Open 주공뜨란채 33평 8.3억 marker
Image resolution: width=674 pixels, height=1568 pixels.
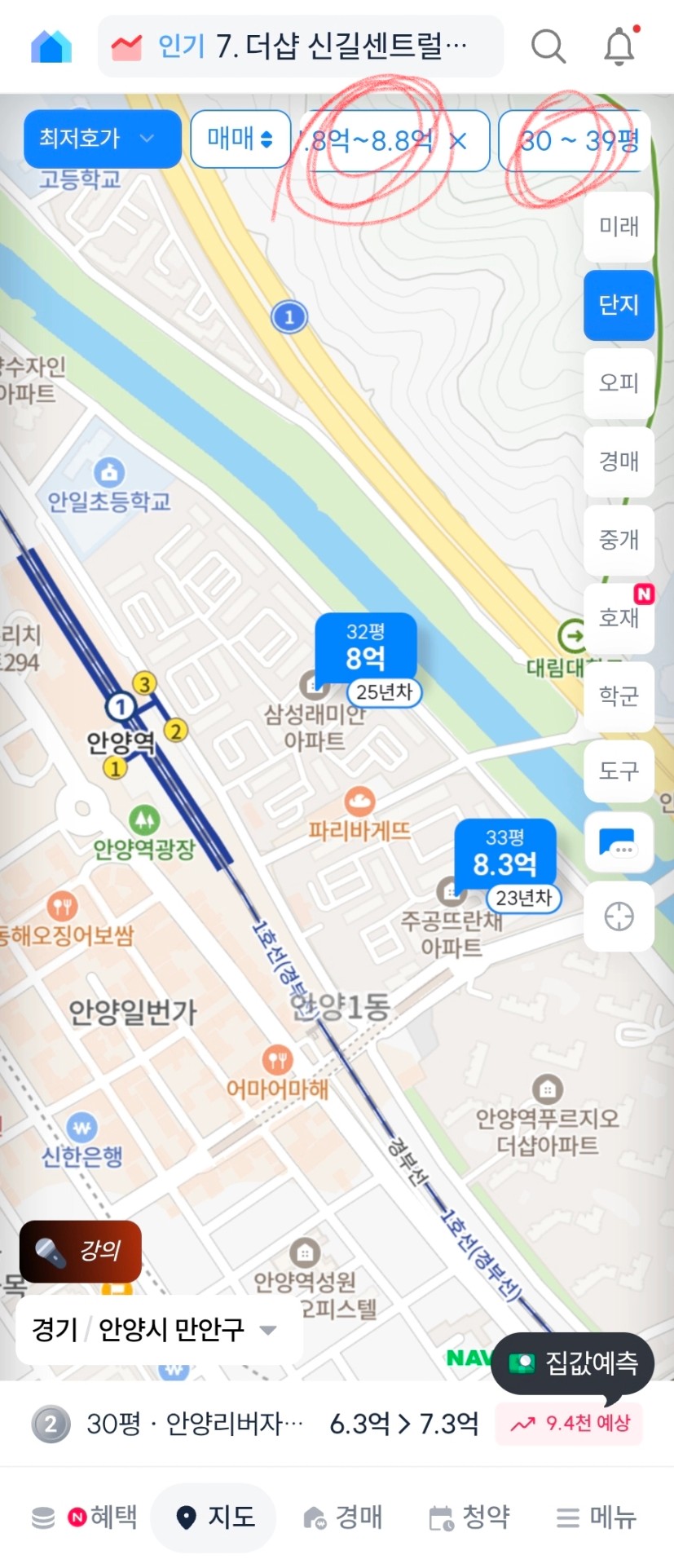[x=505, y=854]
